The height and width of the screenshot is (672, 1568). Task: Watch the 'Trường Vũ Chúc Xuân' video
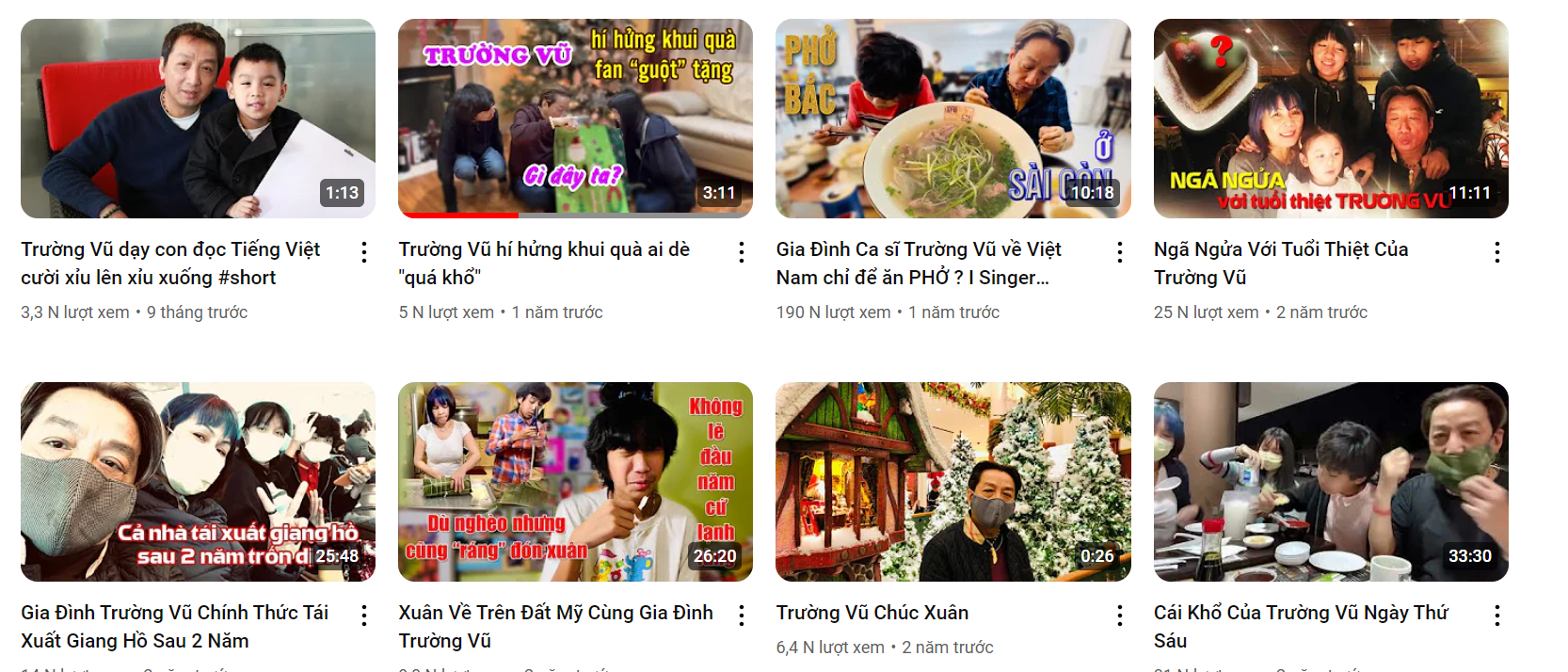click(x=952, y=482)
